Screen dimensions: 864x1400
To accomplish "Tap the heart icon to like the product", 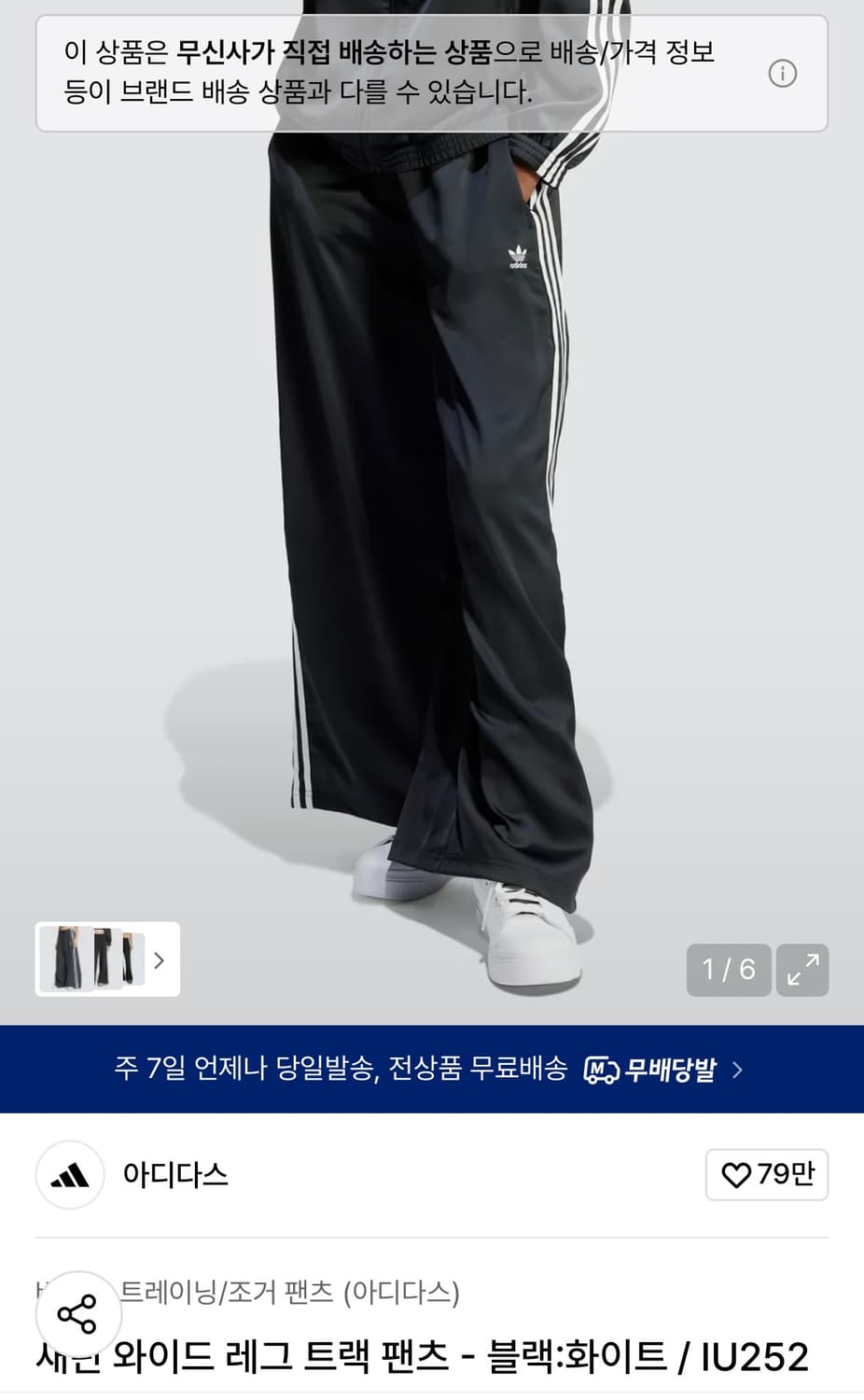I will tap(736, 1175).
